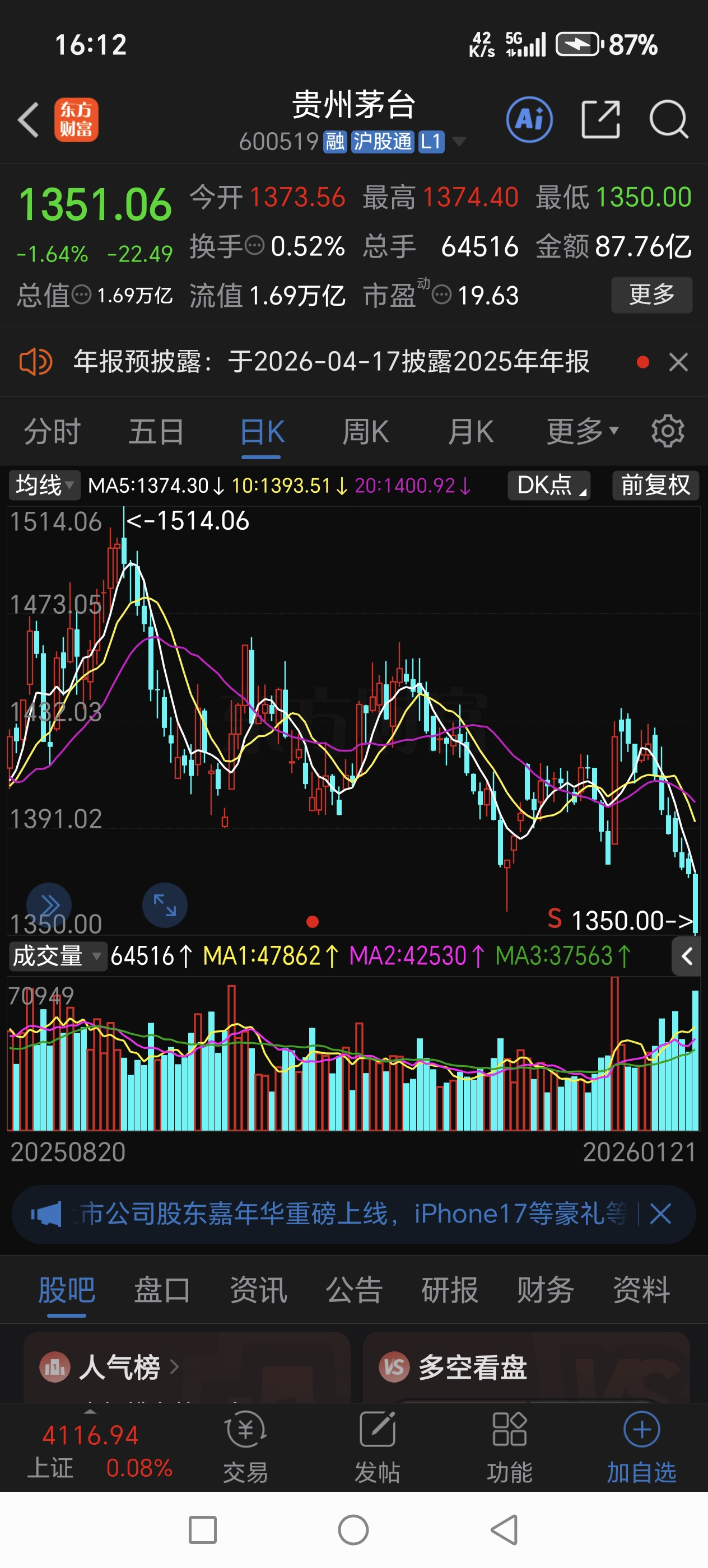Tap the 前复权 adjustment button
This screenshot has height=1568, width=708.
(x=655, y=485)
